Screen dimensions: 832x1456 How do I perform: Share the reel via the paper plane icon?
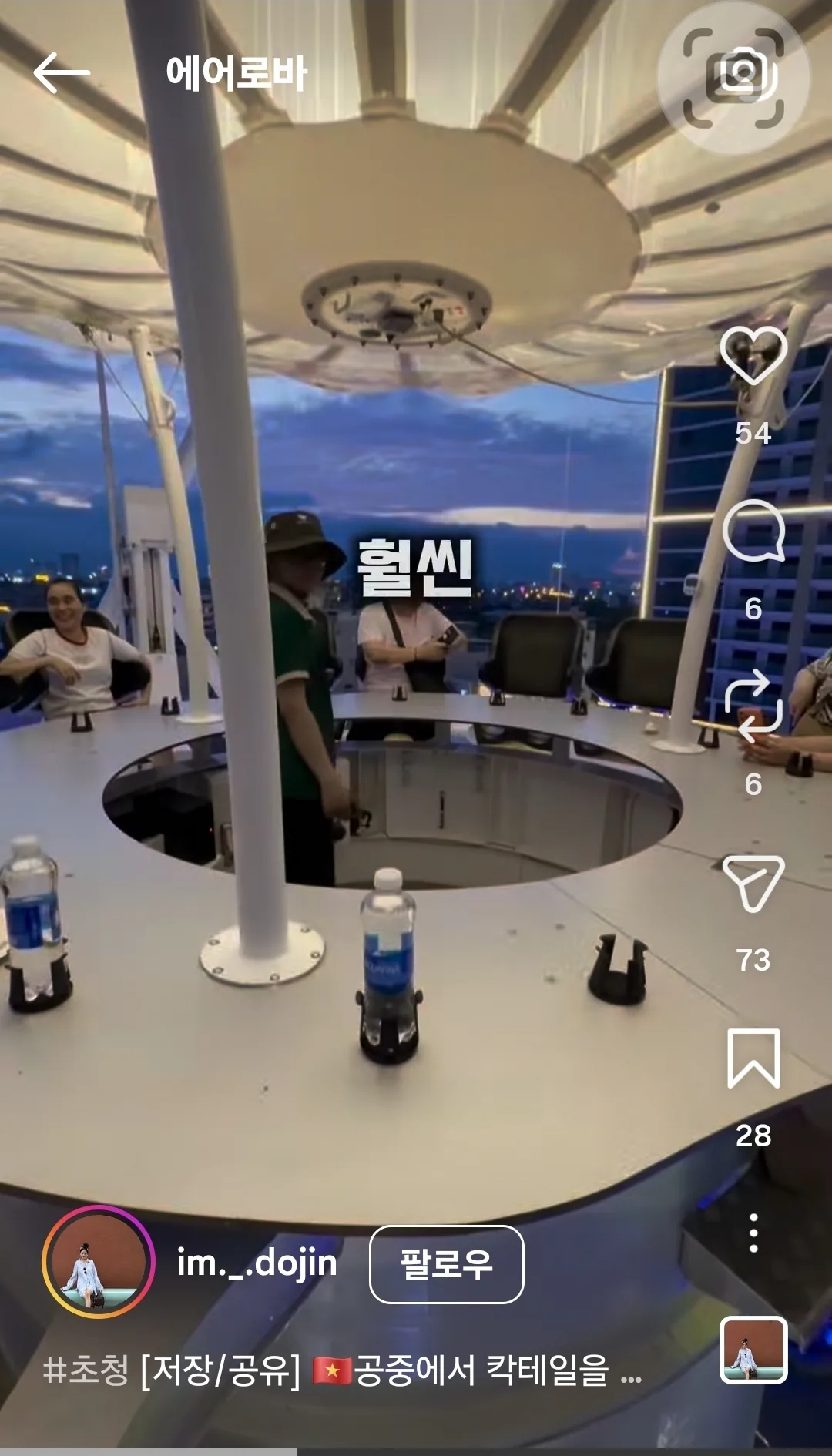pos(753,883)
